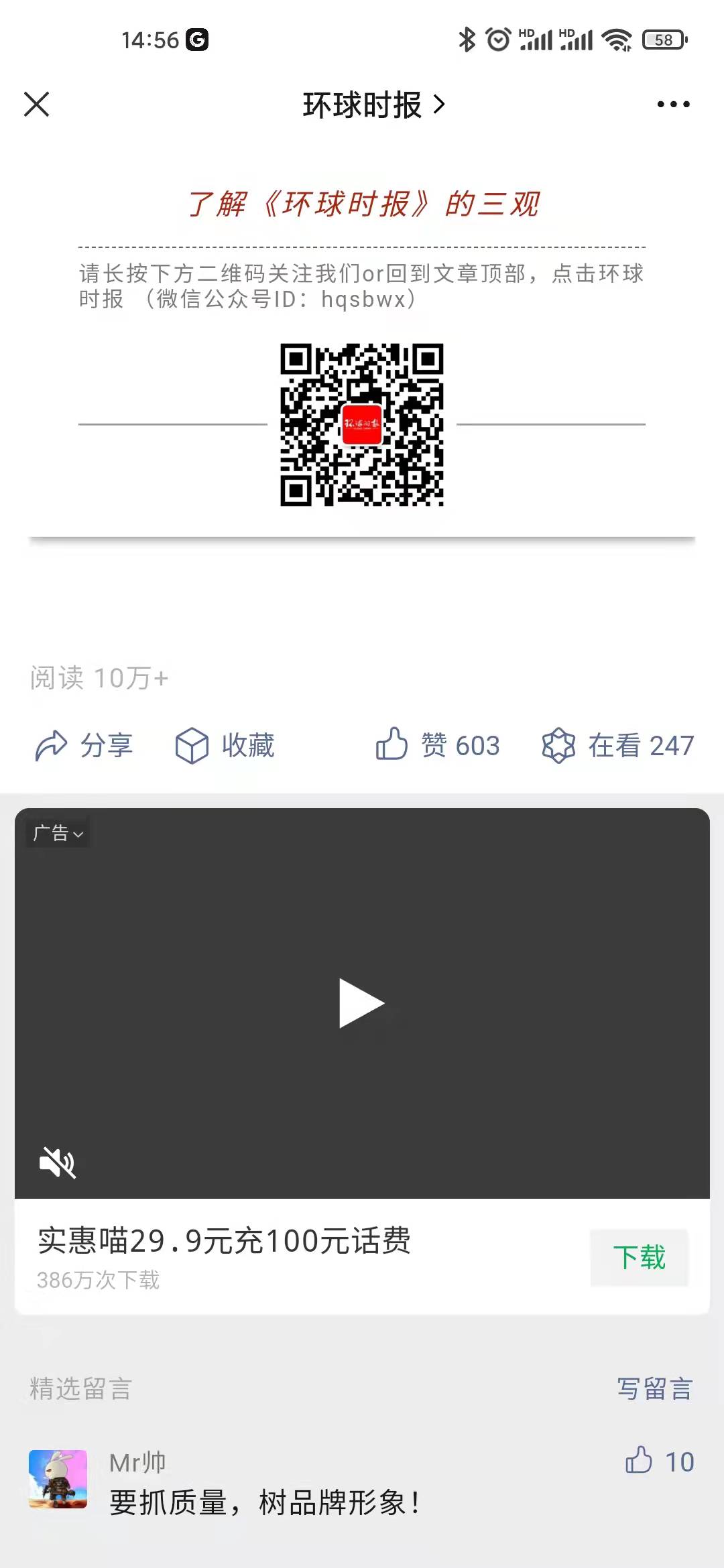The height and width of the screenshot is (1568, 724).
Task: Save the article with 收藏
Action: (x=225, y=746)
